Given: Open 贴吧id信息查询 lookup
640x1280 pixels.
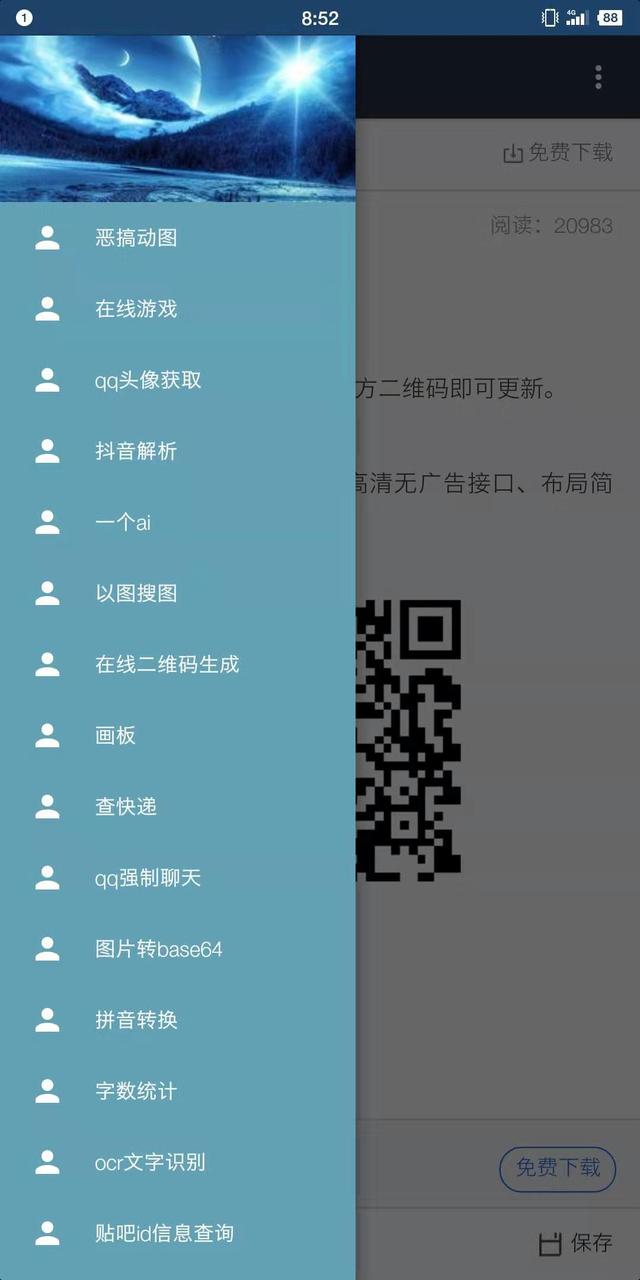Looking at the screenshot, I should point(164,1233).
